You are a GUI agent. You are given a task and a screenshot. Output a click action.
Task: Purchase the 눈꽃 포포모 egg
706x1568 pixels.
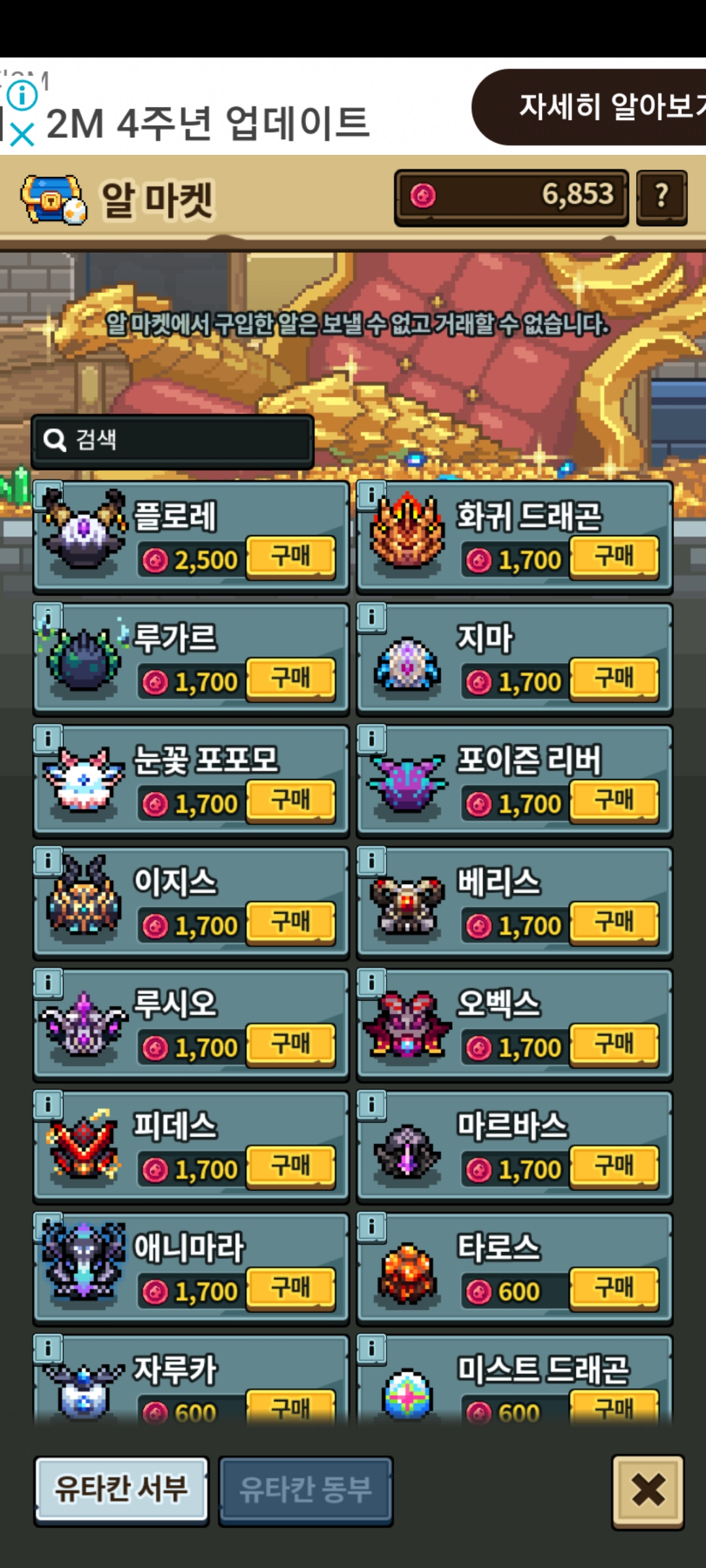pos(291,801)
